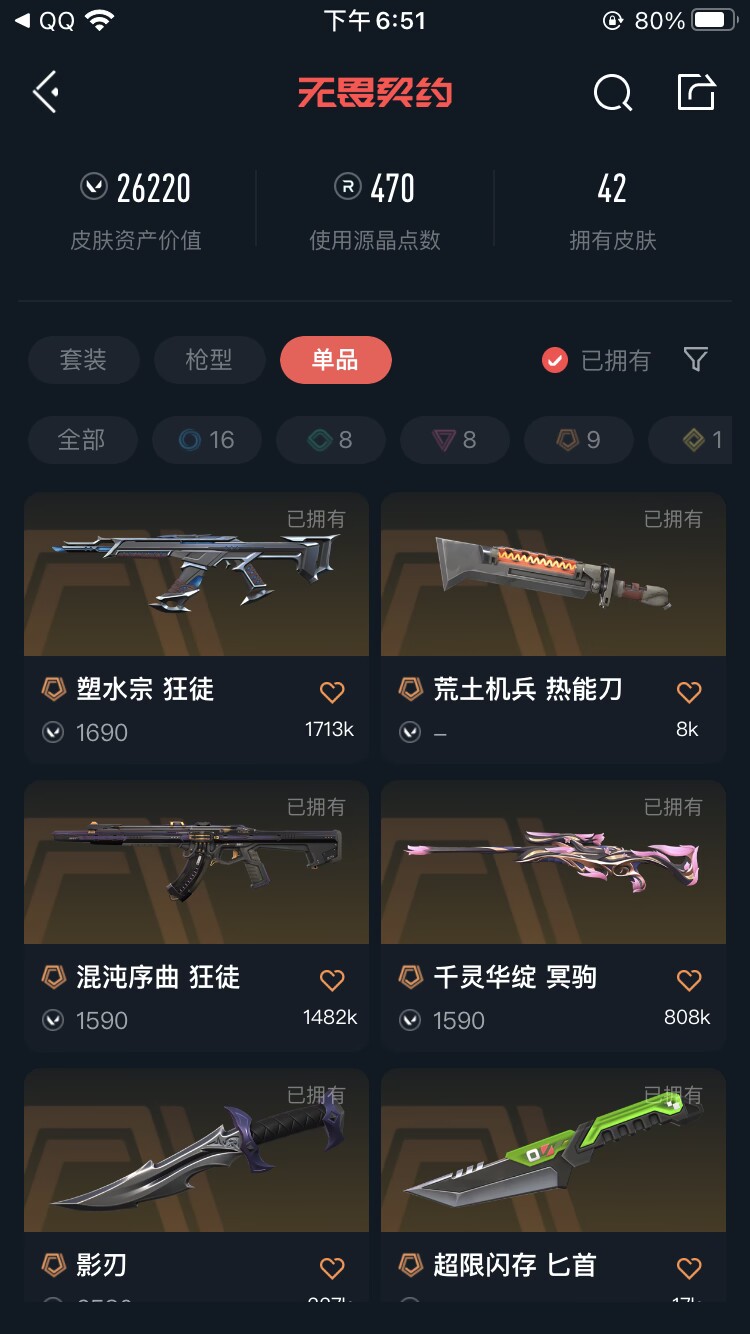The height and width of the screenshot is (1334, 750).
Task: Filter by the blue tier with 16
Action: tap(207, 440)
